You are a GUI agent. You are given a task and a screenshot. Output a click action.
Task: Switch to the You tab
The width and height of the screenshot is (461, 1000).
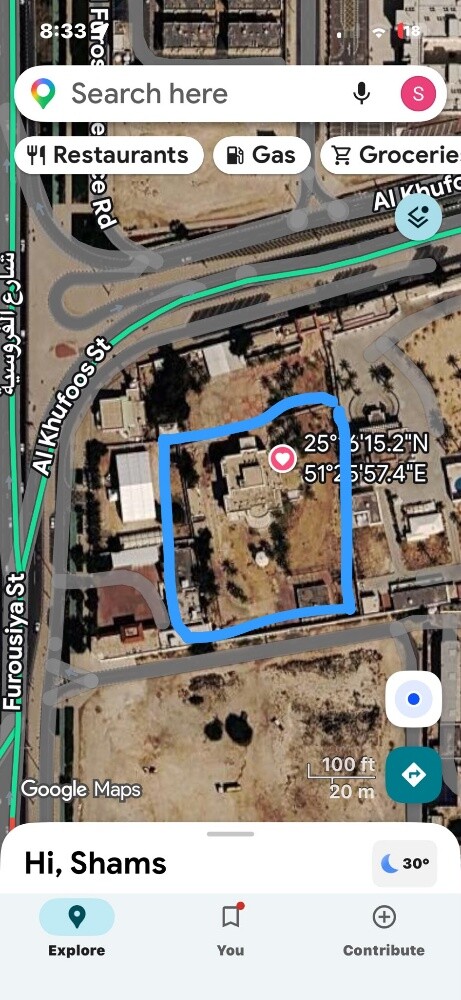tap(230, 928)
